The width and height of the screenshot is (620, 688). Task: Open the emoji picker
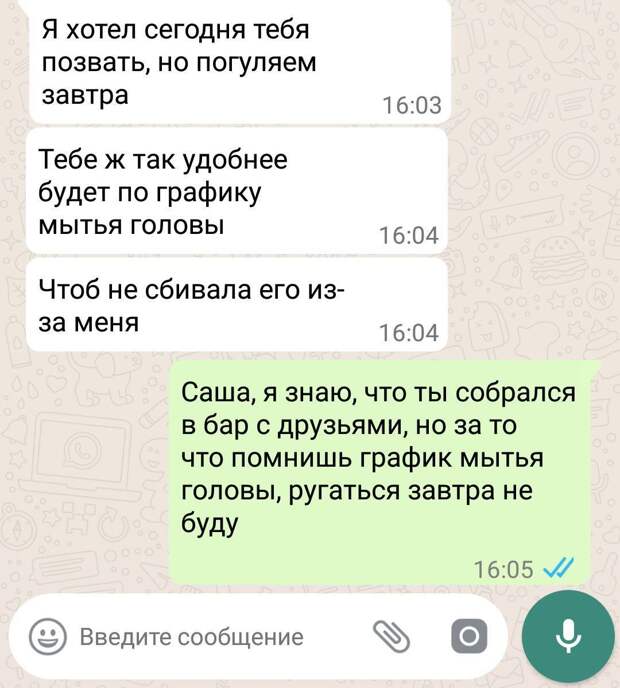(x=47, y=636)
